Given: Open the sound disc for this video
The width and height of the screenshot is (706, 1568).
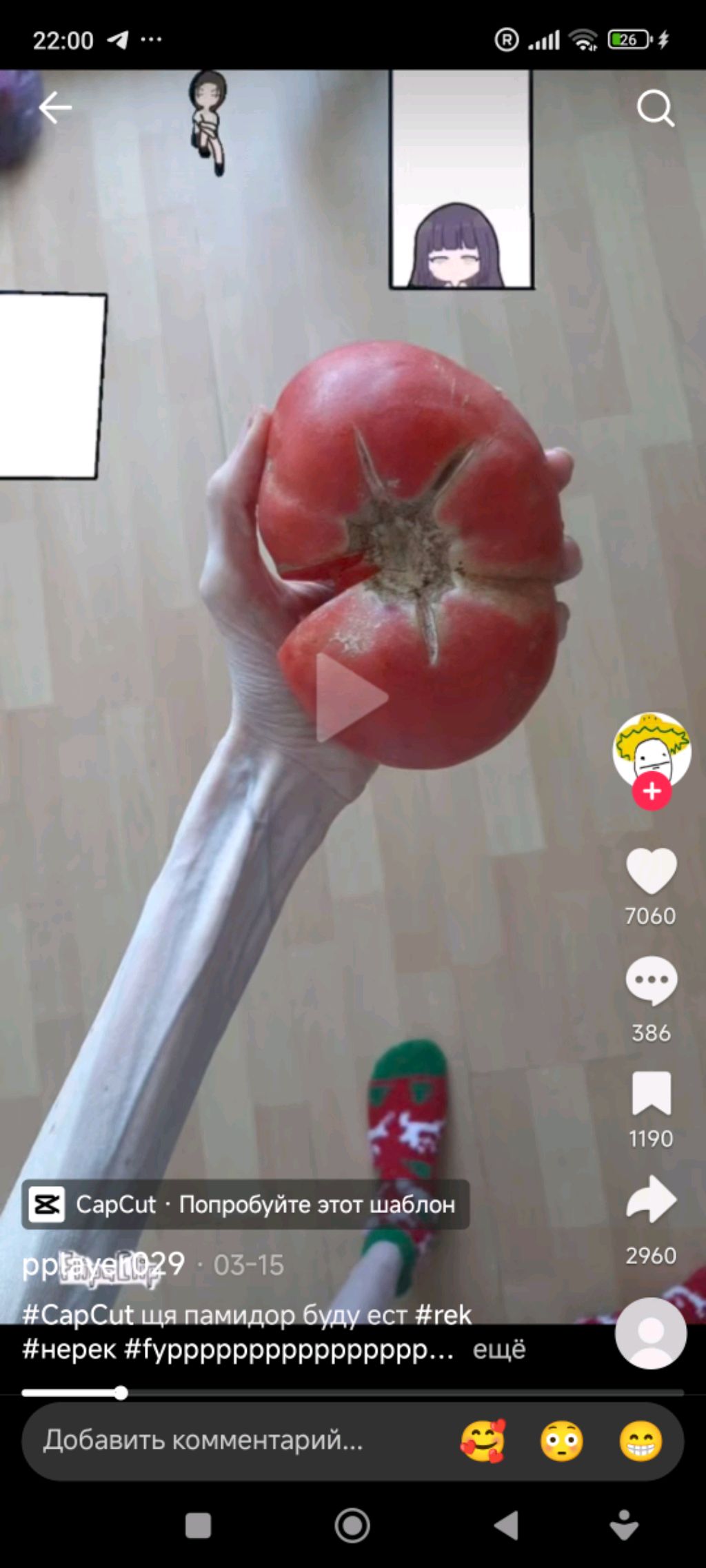Looking at the screenshot, I should 650,1333.
